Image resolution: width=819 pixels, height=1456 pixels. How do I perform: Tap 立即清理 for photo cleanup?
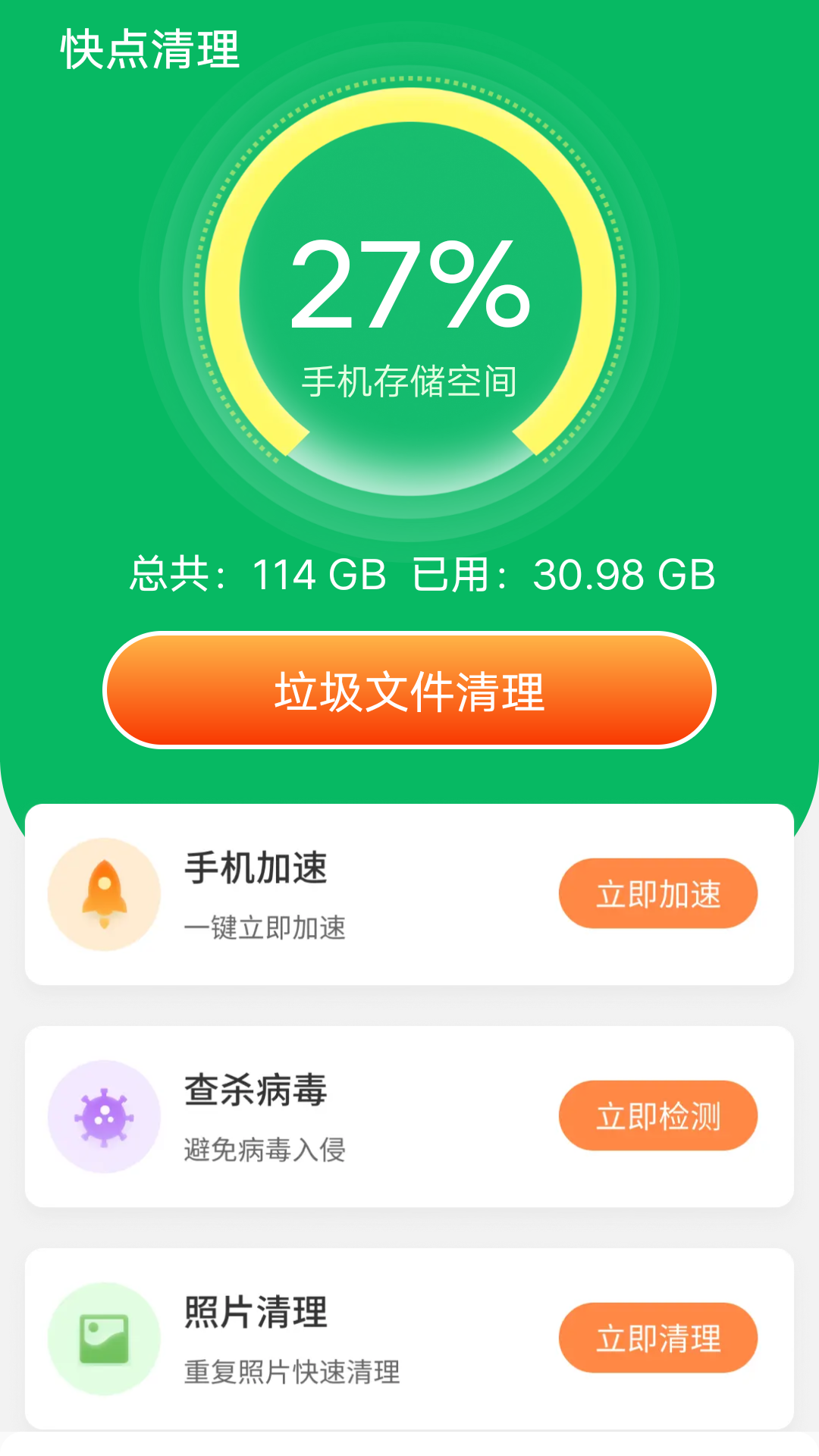(658, 1338)
